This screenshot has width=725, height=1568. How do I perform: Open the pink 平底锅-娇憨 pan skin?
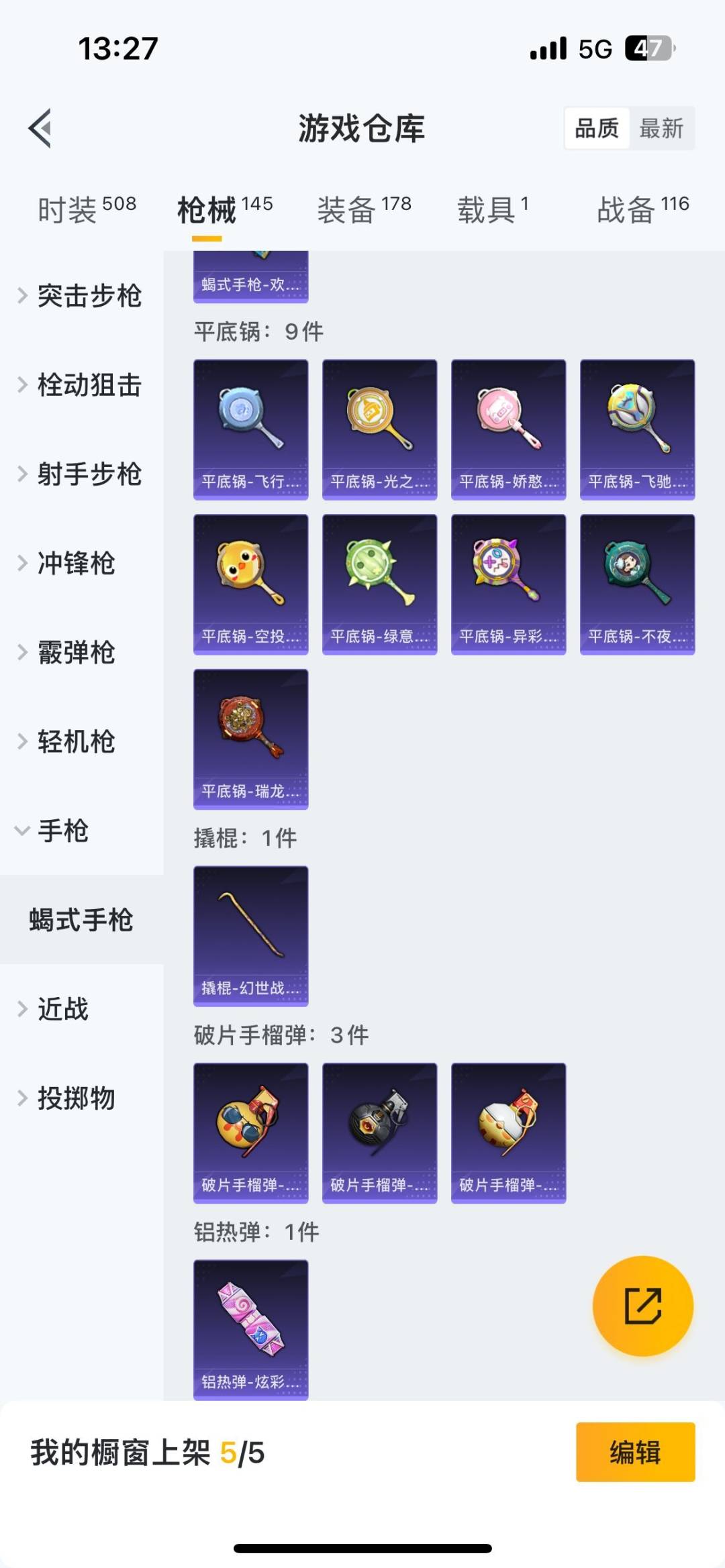click(x=508, y=429)
